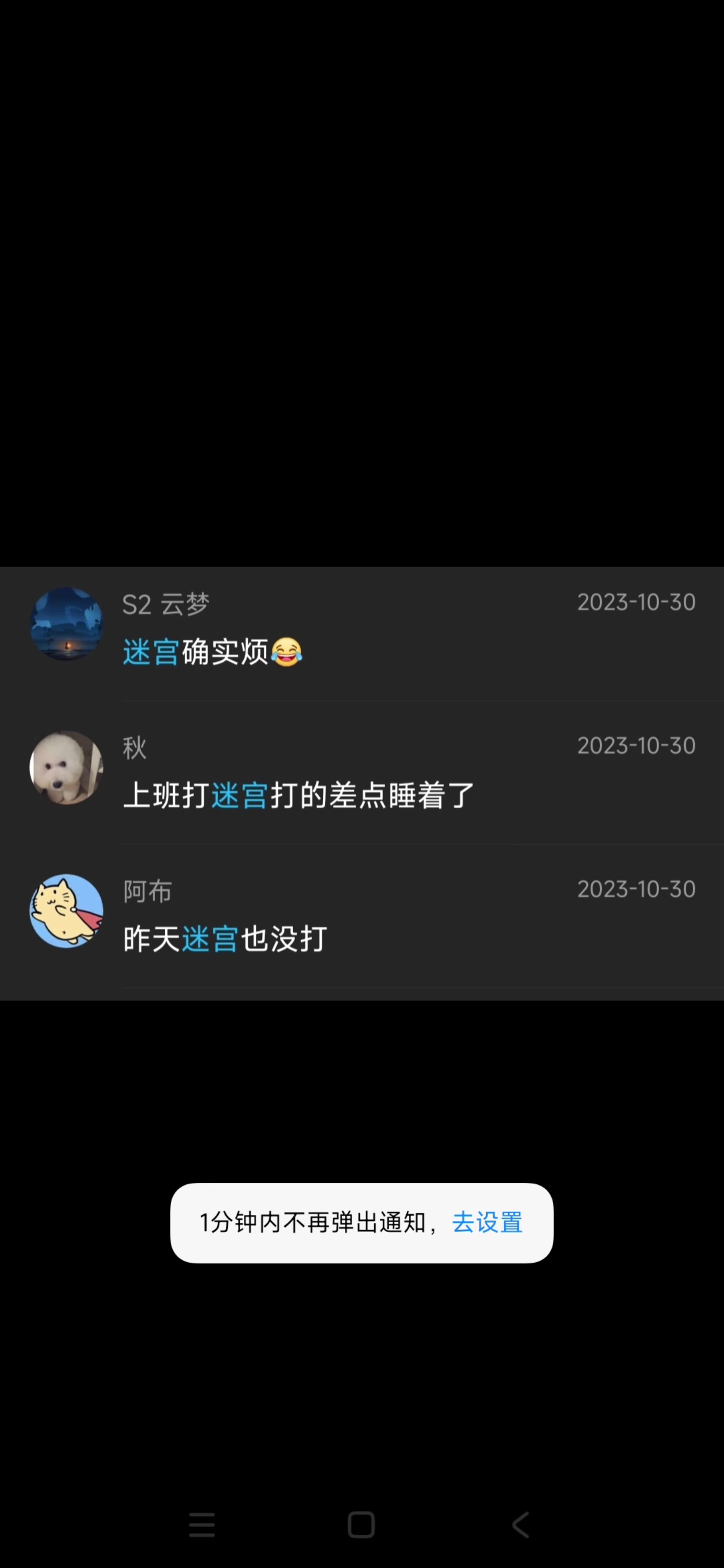Open 秋's message 上班打迷宫打的差点睡着了
This screenshot has width=724, height=1568.
click(298, 796)
